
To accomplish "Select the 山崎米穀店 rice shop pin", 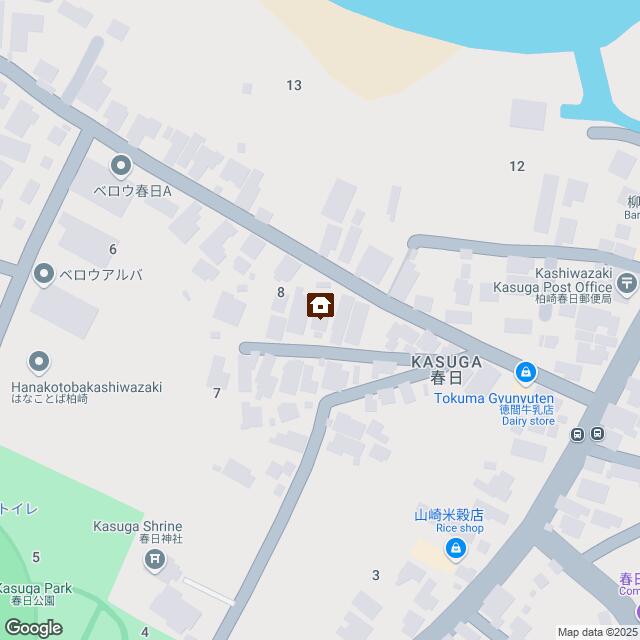I will [455, 548].
